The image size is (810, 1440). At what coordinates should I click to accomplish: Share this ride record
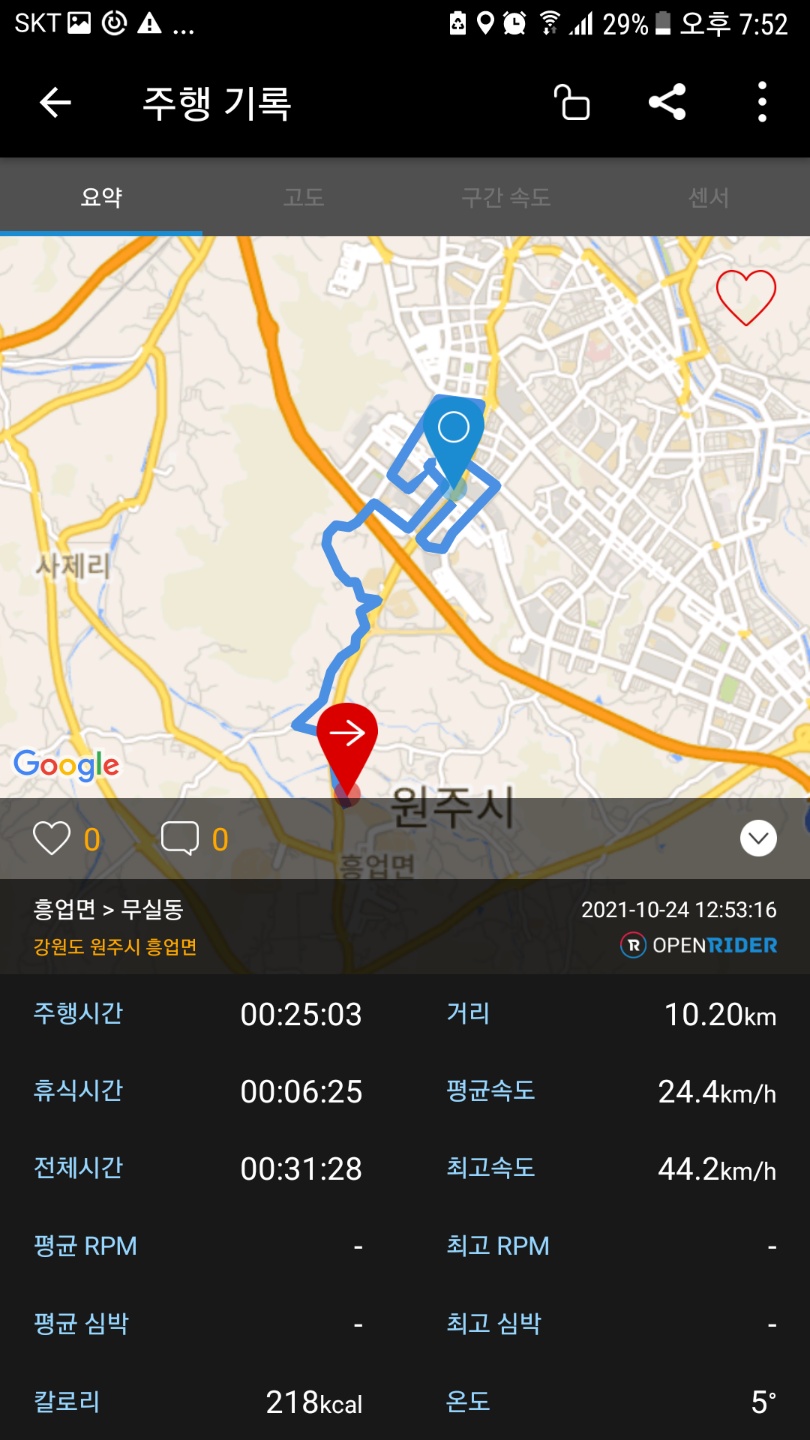(x=667, y=102)
